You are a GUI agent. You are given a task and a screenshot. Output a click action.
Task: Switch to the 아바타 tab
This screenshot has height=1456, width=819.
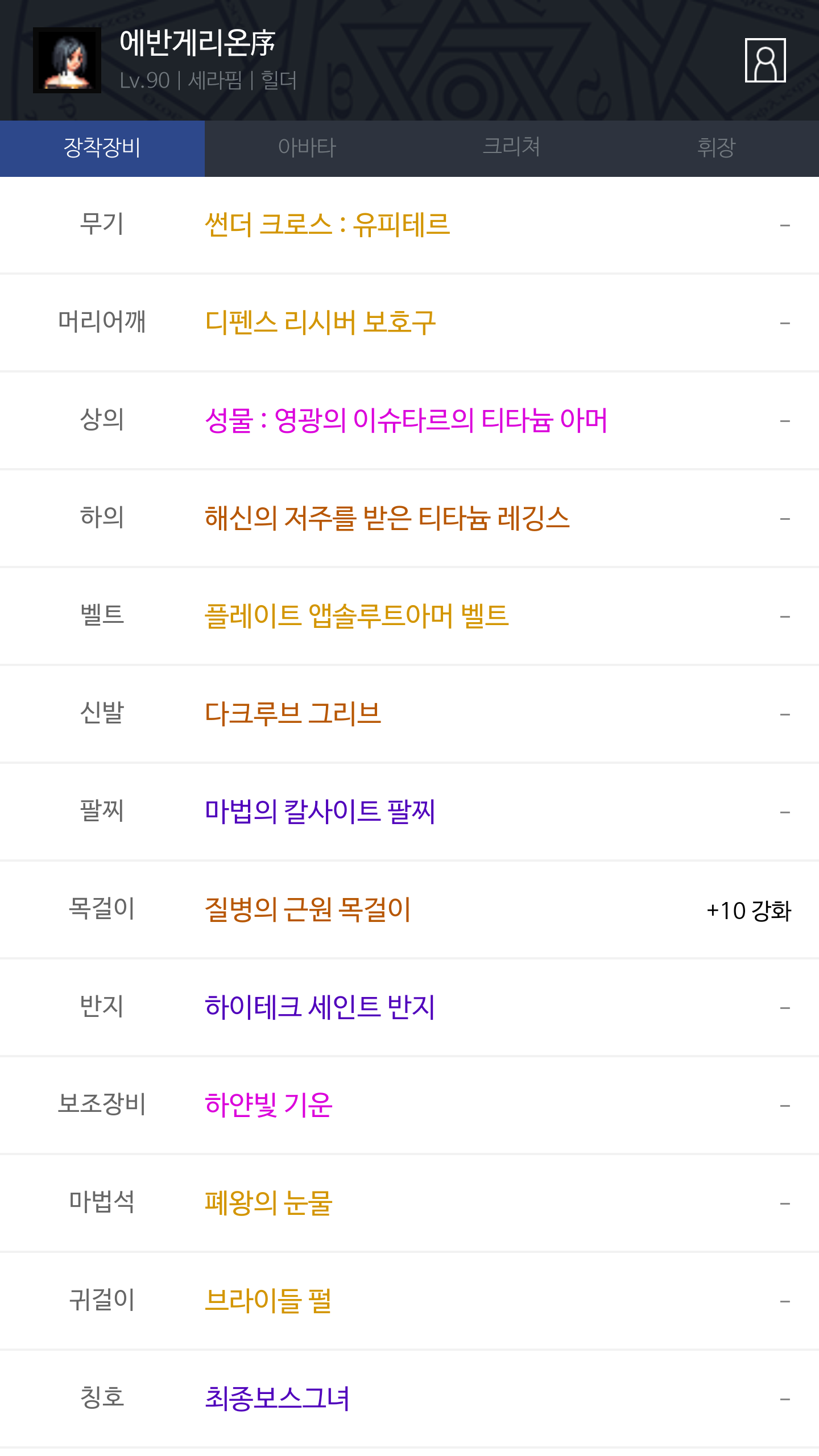click(307, 148)
